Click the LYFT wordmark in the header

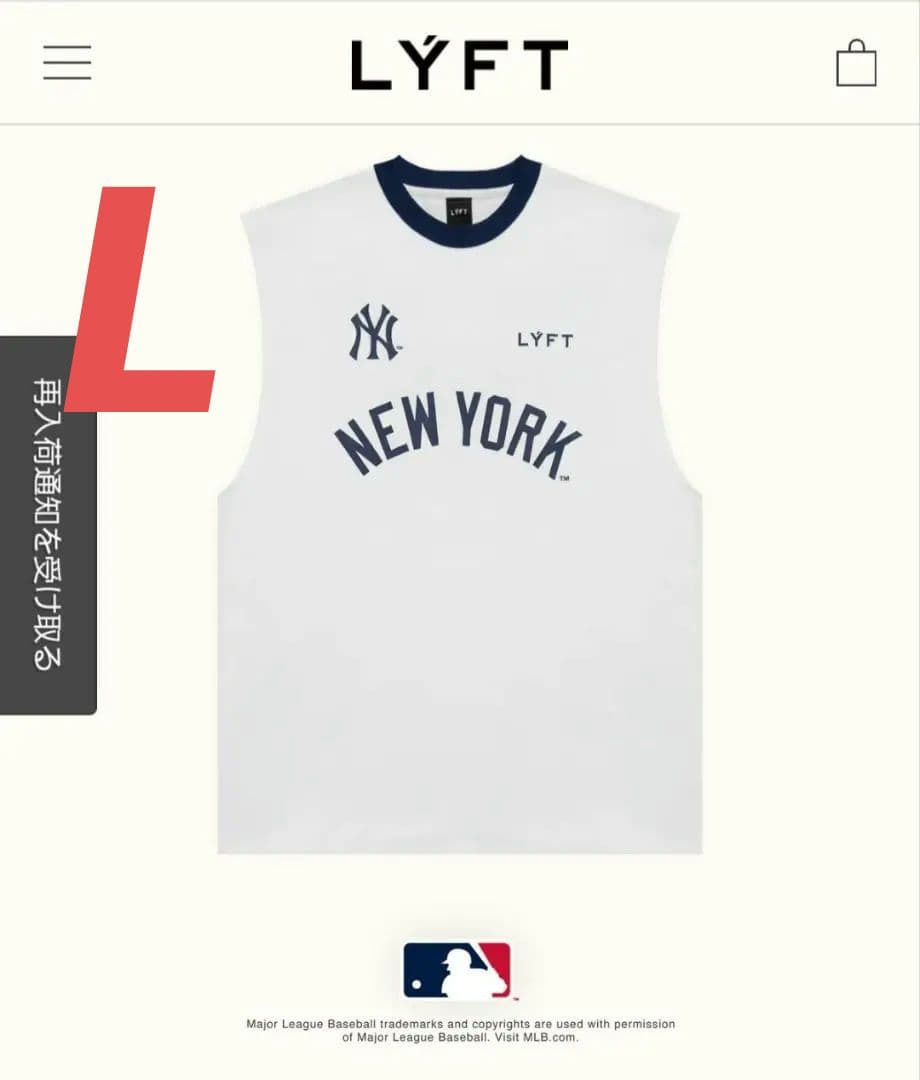458,62
